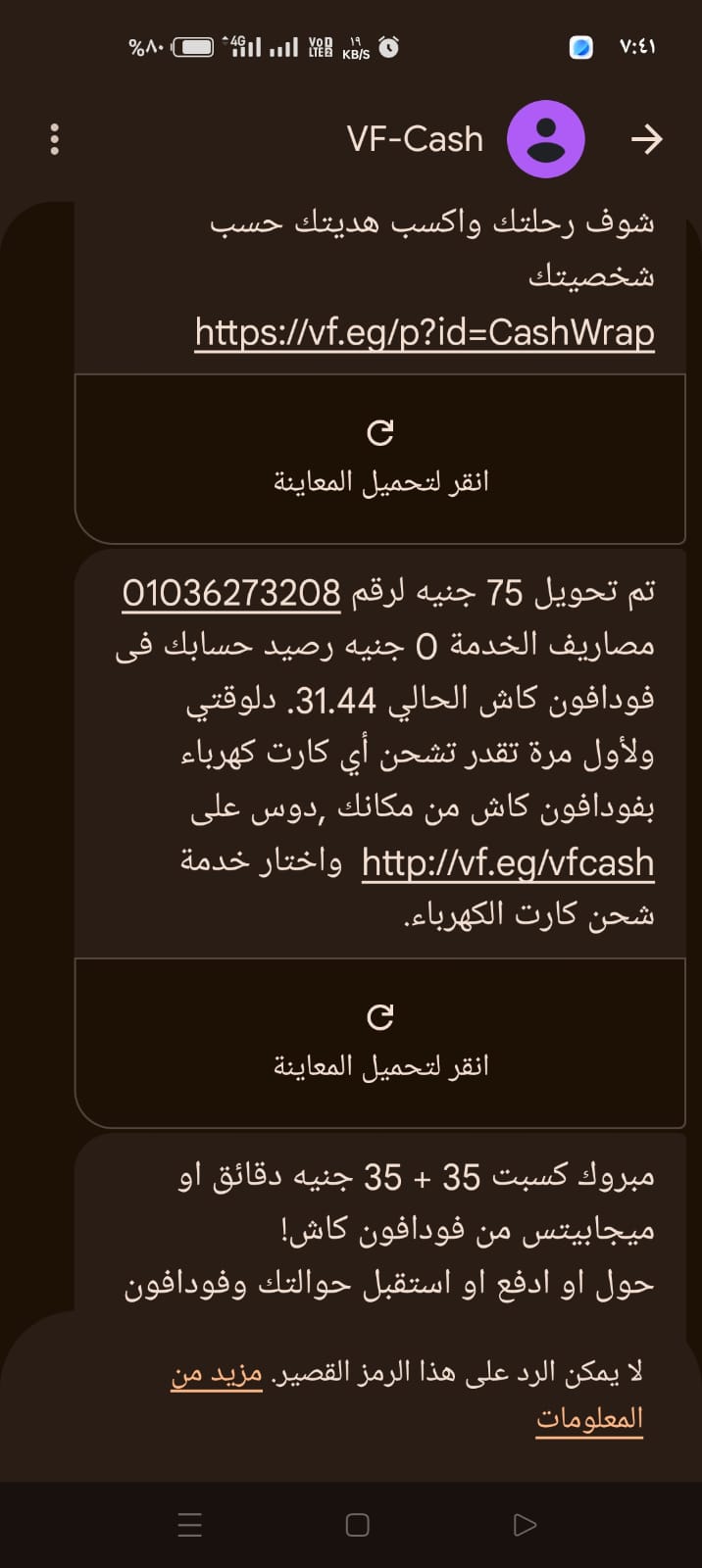Load preview under the vfcash link

tap(380, 1042)
